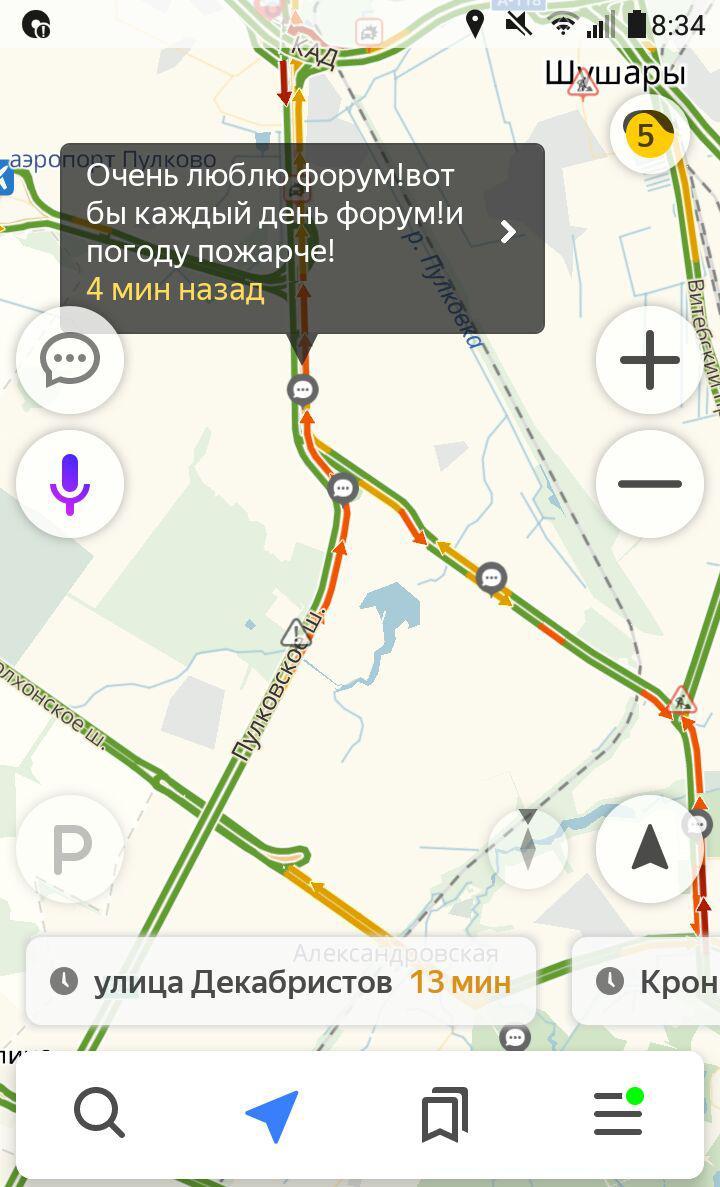This screenshot has height=1187, width=720.
Task: Zoom in on the map
Action: point(649,360)
